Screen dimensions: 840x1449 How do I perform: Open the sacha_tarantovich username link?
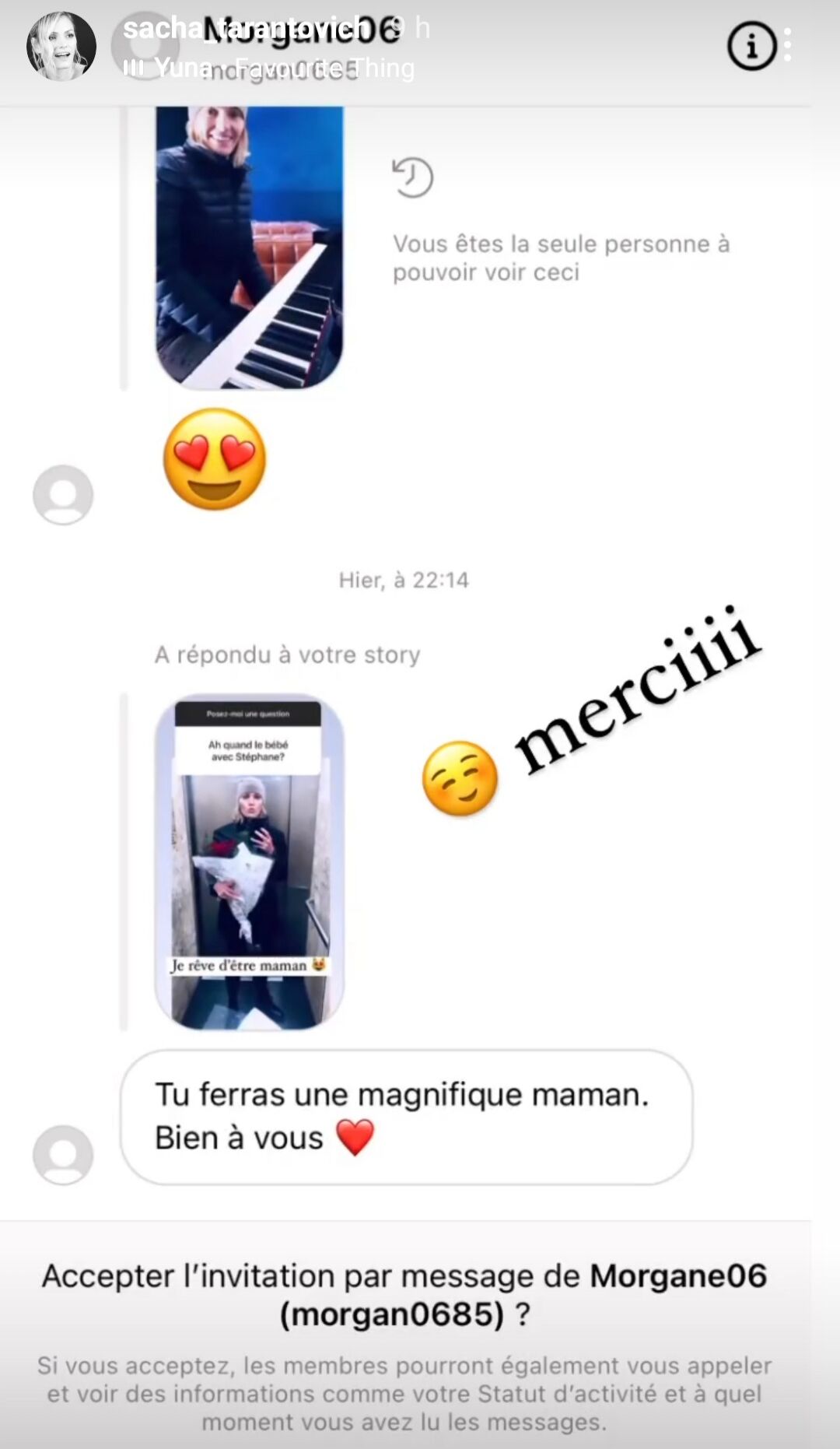click(x=247, y=29)
